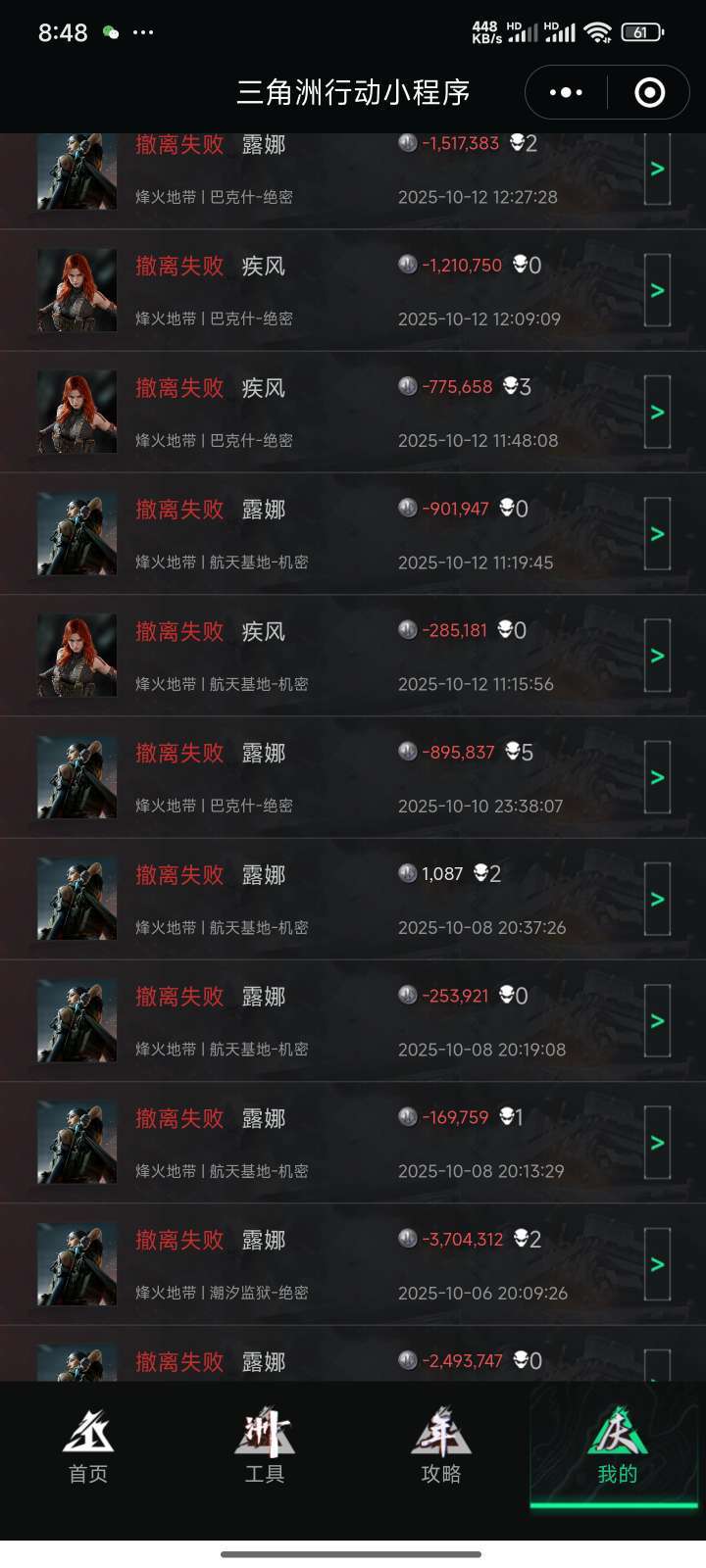Open the 潮汐监狱 match with -3,704,312

[657, 1264]
